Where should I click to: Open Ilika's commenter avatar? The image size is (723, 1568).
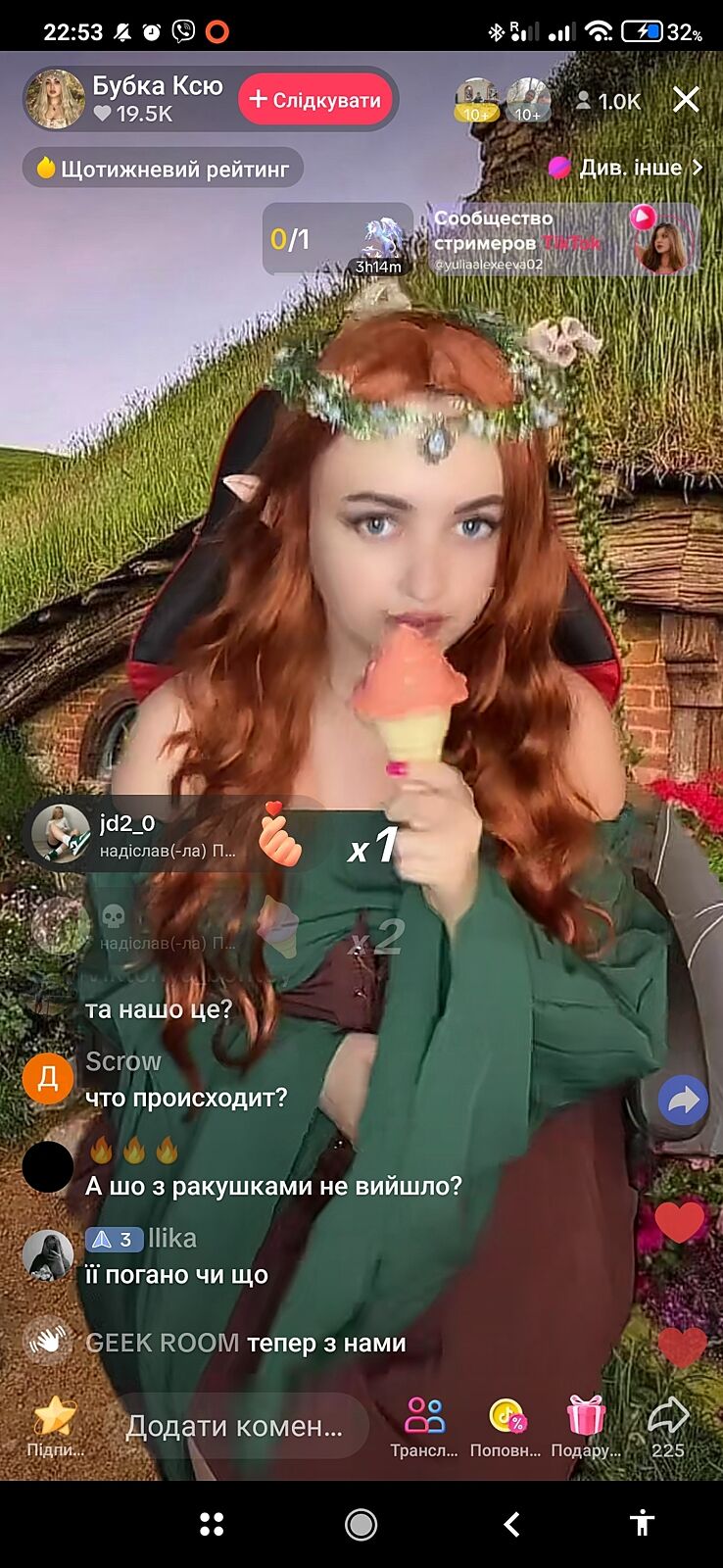(x=48, y=1255)
